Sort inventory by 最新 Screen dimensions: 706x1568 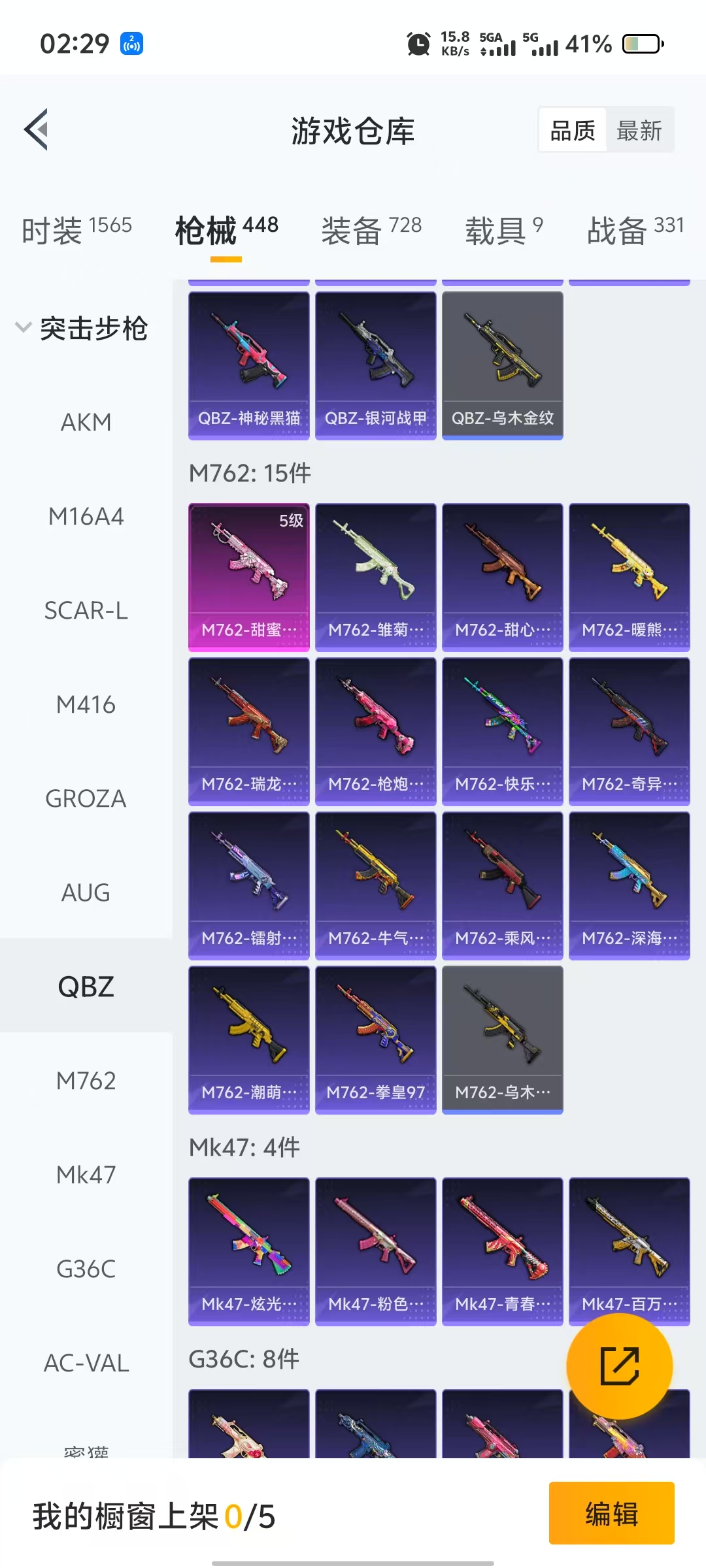[x=639, y=131]
